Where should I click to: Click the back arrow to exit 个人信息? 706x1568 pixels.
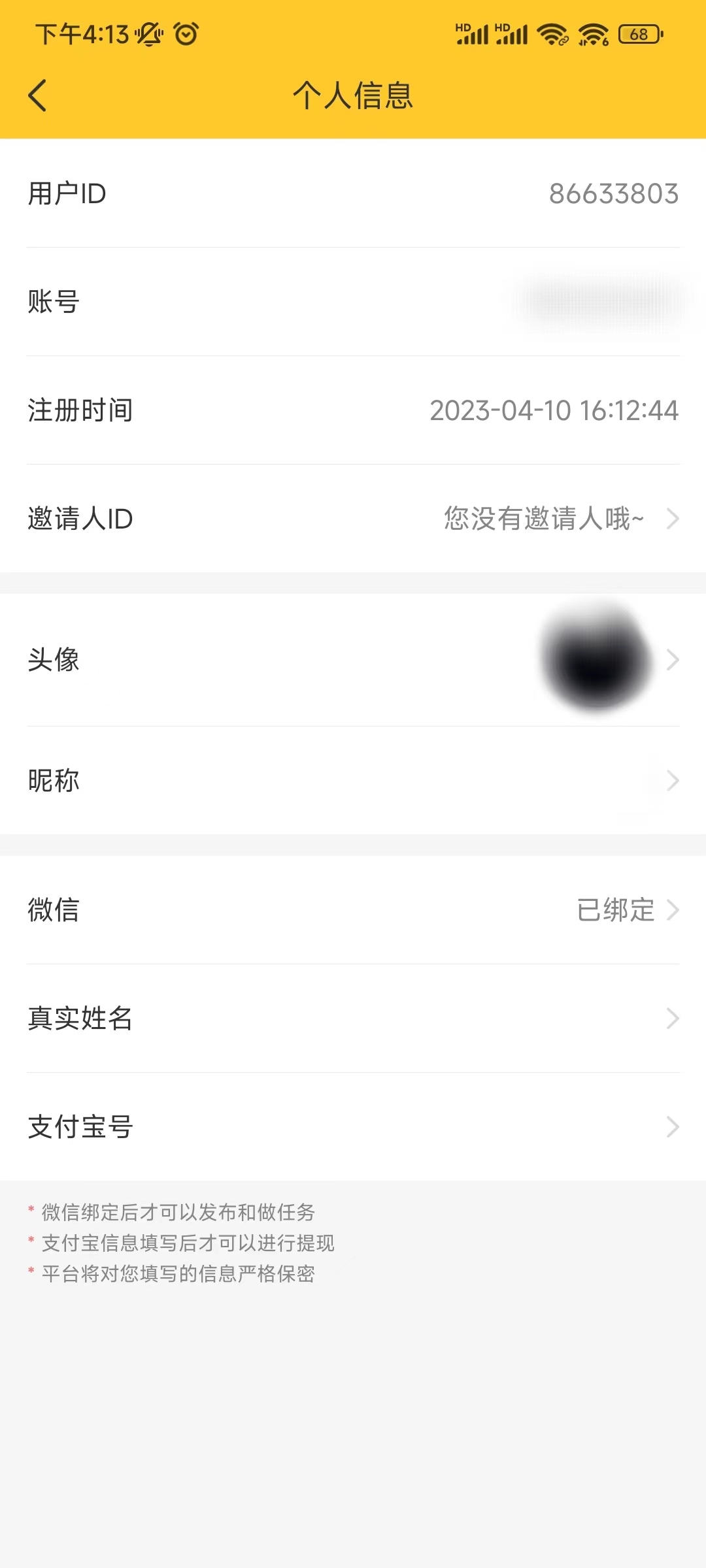point(37,95)
